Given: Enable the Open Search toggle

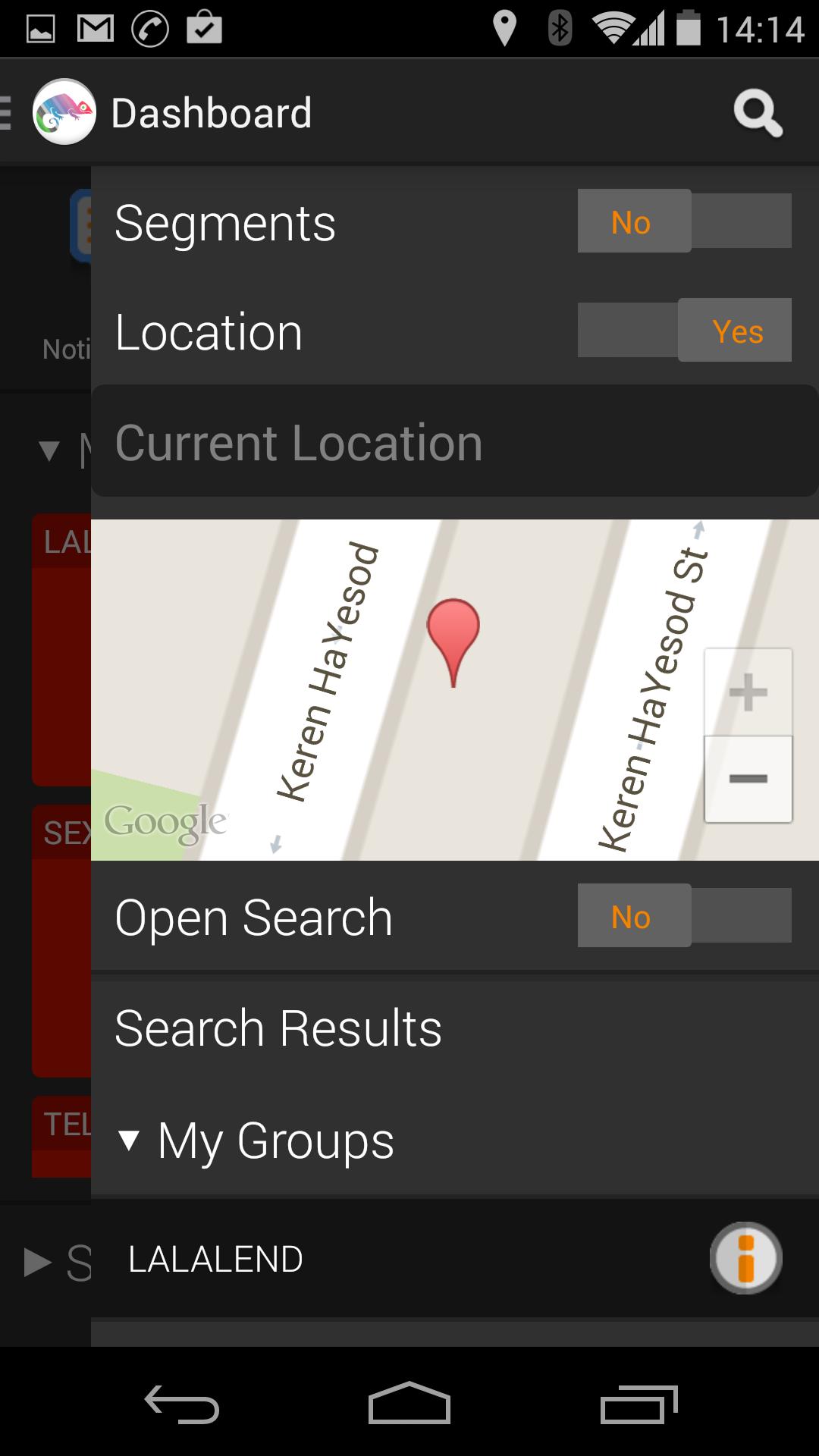Looking at the screenshot, I should pos(684,916).
